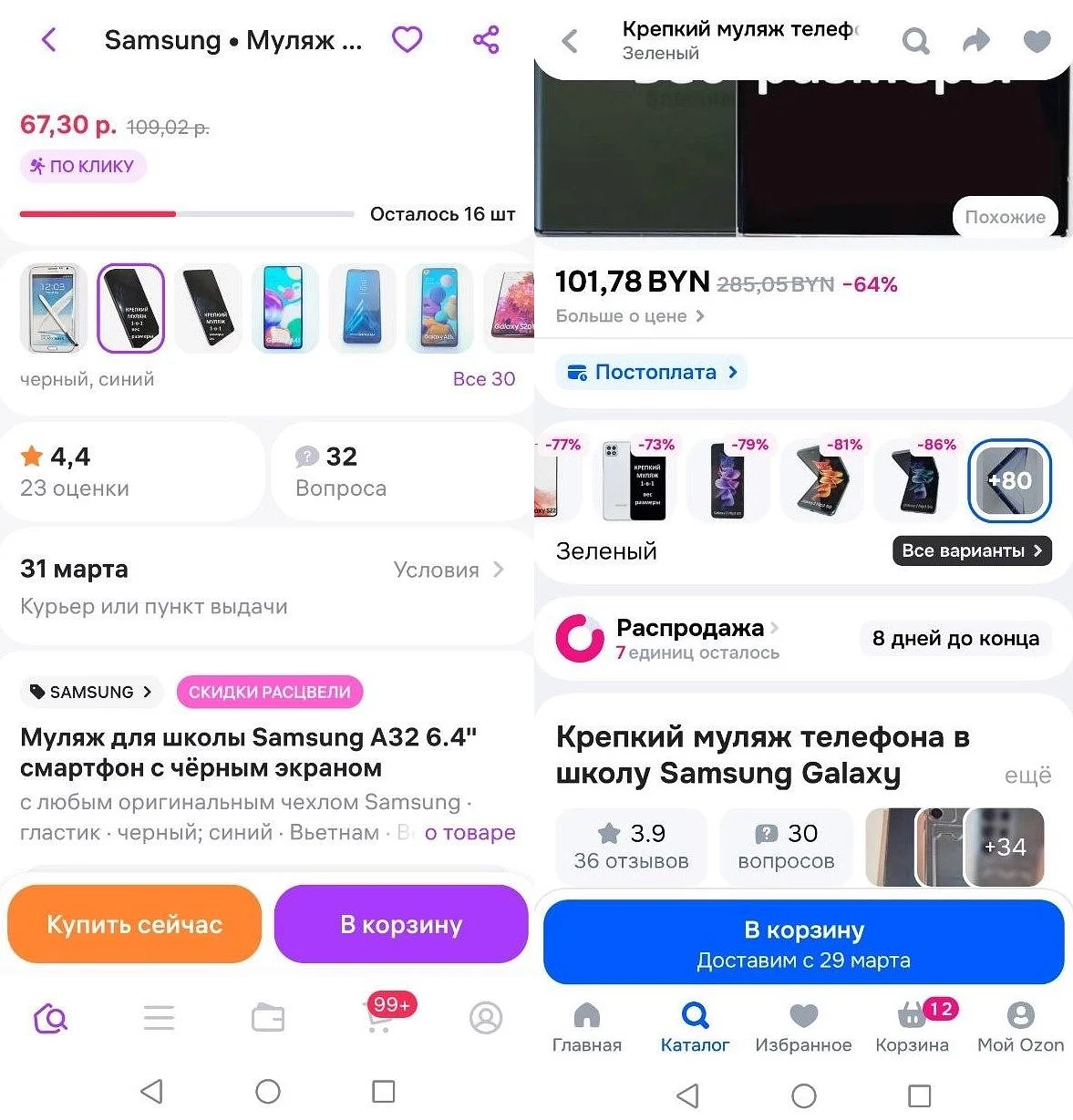Open the 4,4 rating with 23 оценки
Screen dimensions: 1073x1120
click(x=132, y=471)
